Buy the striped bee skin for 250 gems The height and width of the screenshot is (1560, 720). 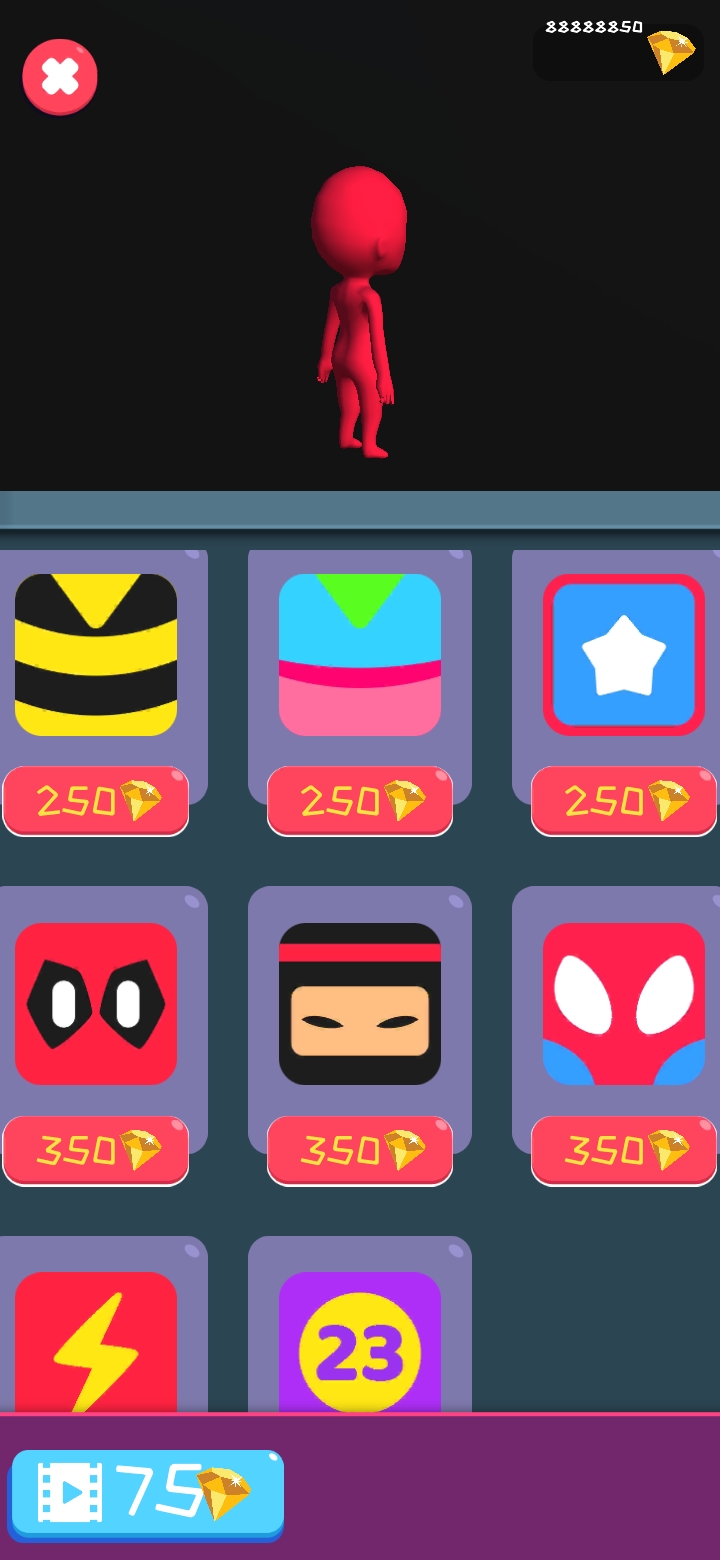pyautogui.click(x=96, y=800)
